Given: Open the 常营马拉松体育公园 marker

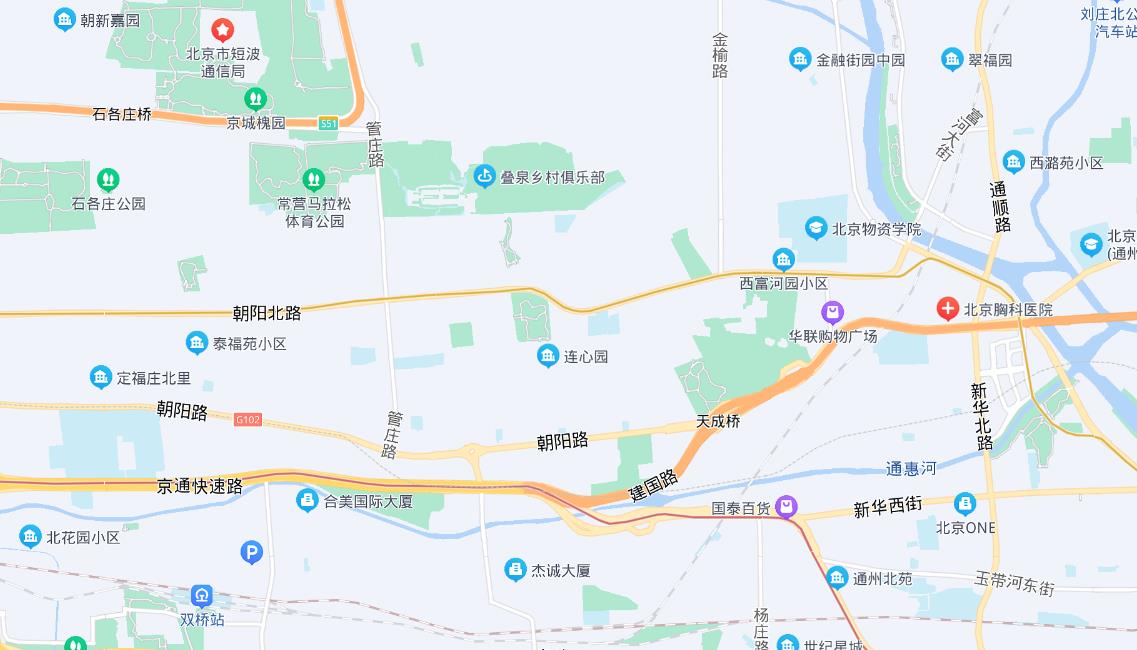Looking at the screenshot, I should (x=314, y=180).
